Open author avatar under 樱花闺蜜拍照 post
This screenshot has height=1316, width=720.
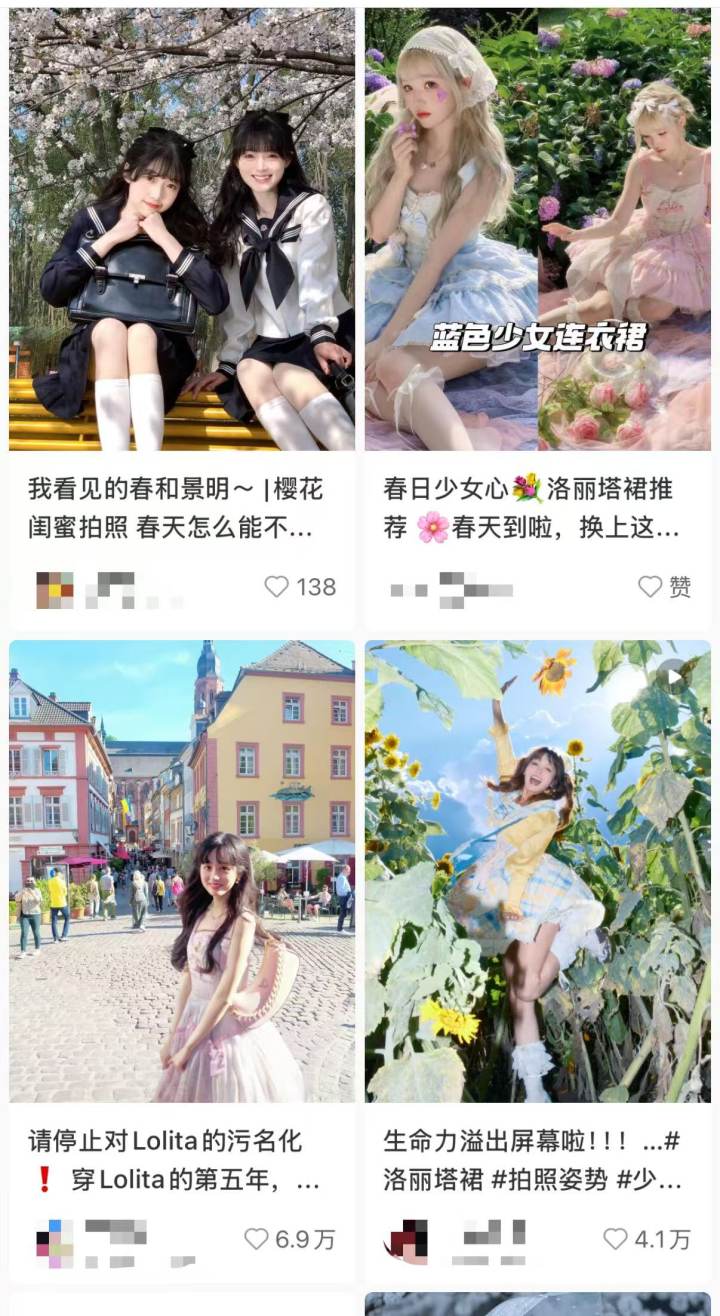pyautogui.click(x=55, y=589)
